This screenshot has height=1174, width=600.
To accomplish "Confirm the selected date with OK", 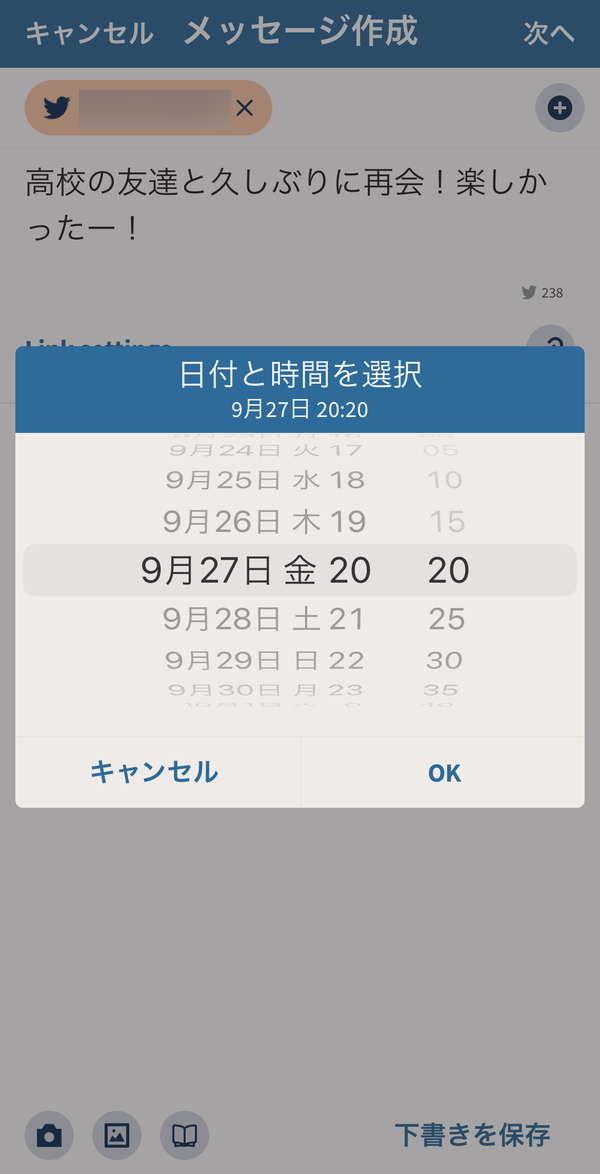I will 443,772.
